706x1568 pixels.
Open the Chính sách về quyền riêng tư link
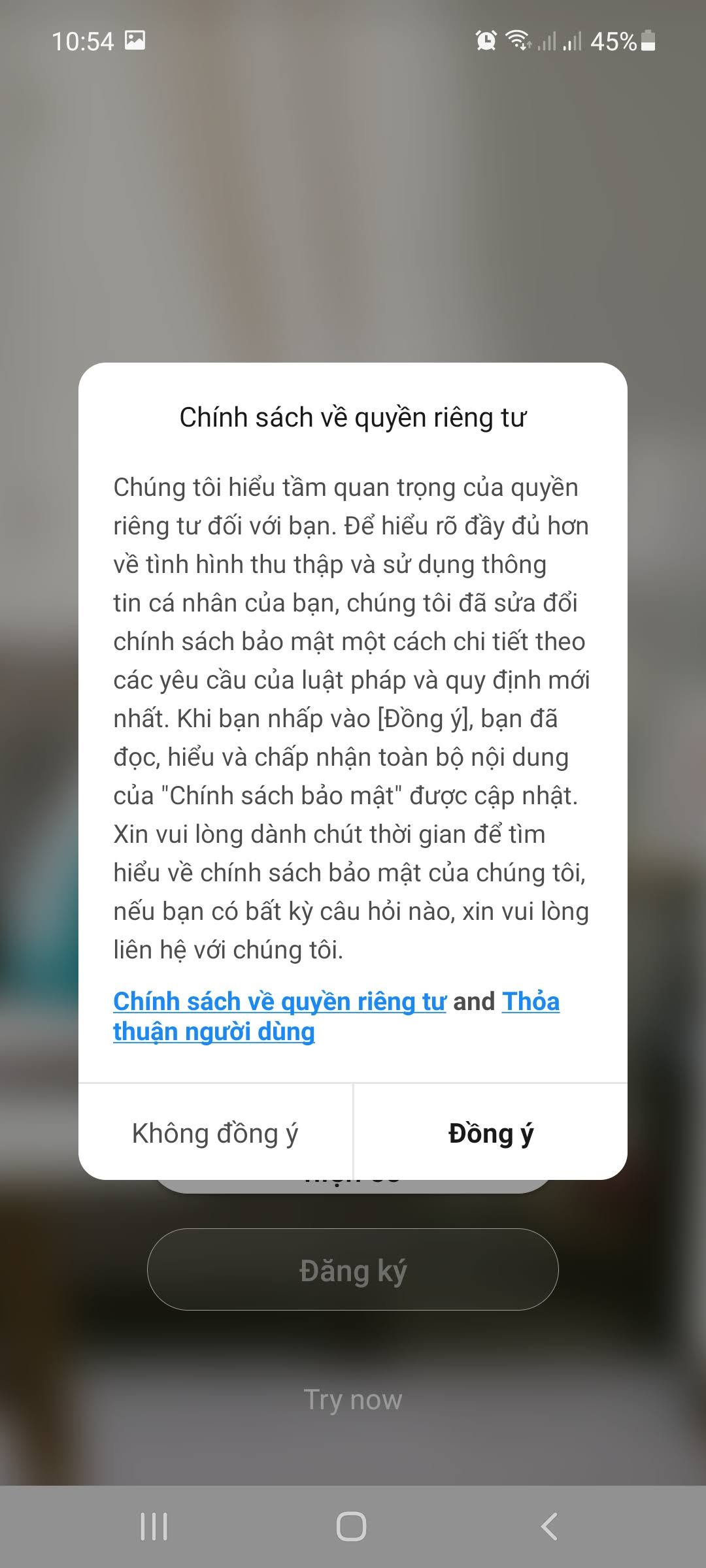(279, 1002)
